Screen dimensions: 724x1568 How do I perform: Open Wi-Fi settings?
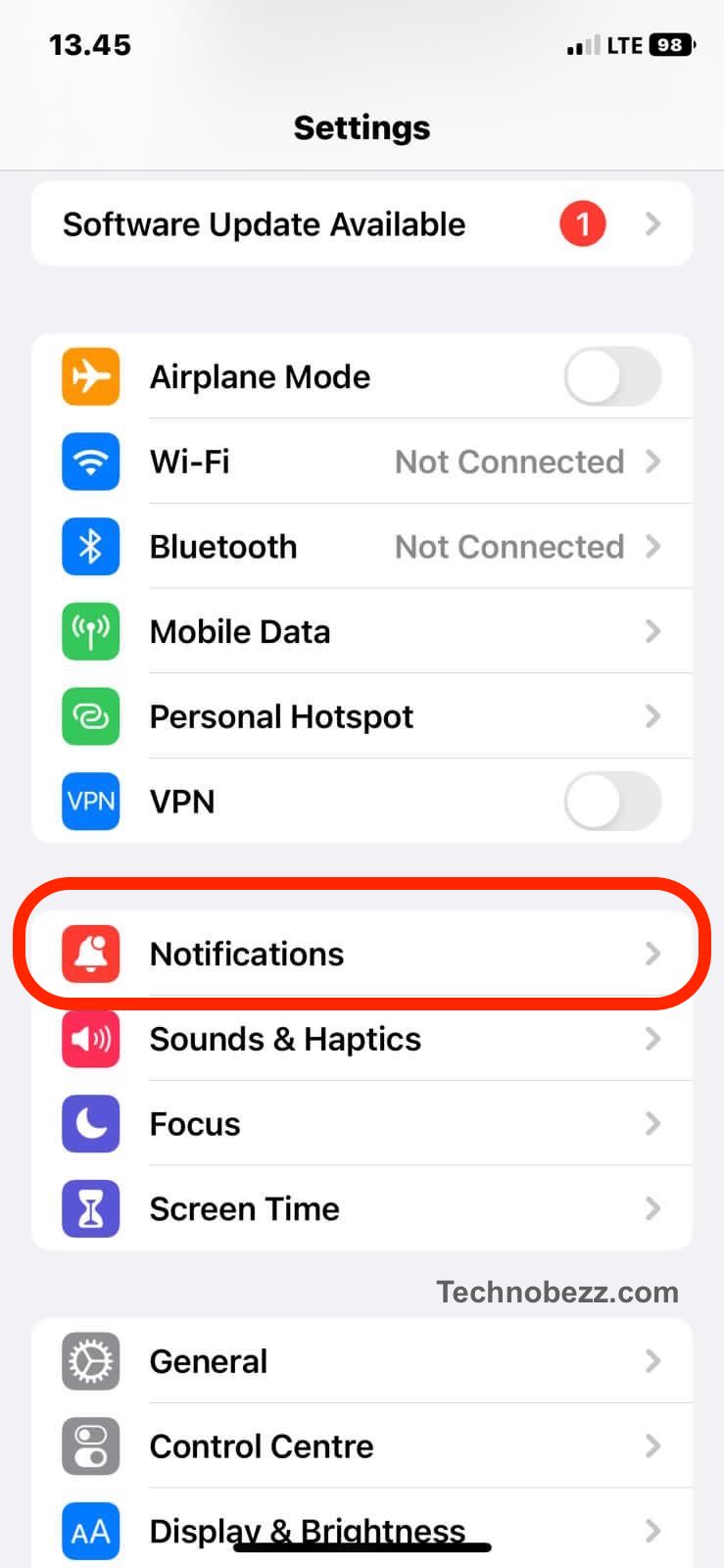362,462
